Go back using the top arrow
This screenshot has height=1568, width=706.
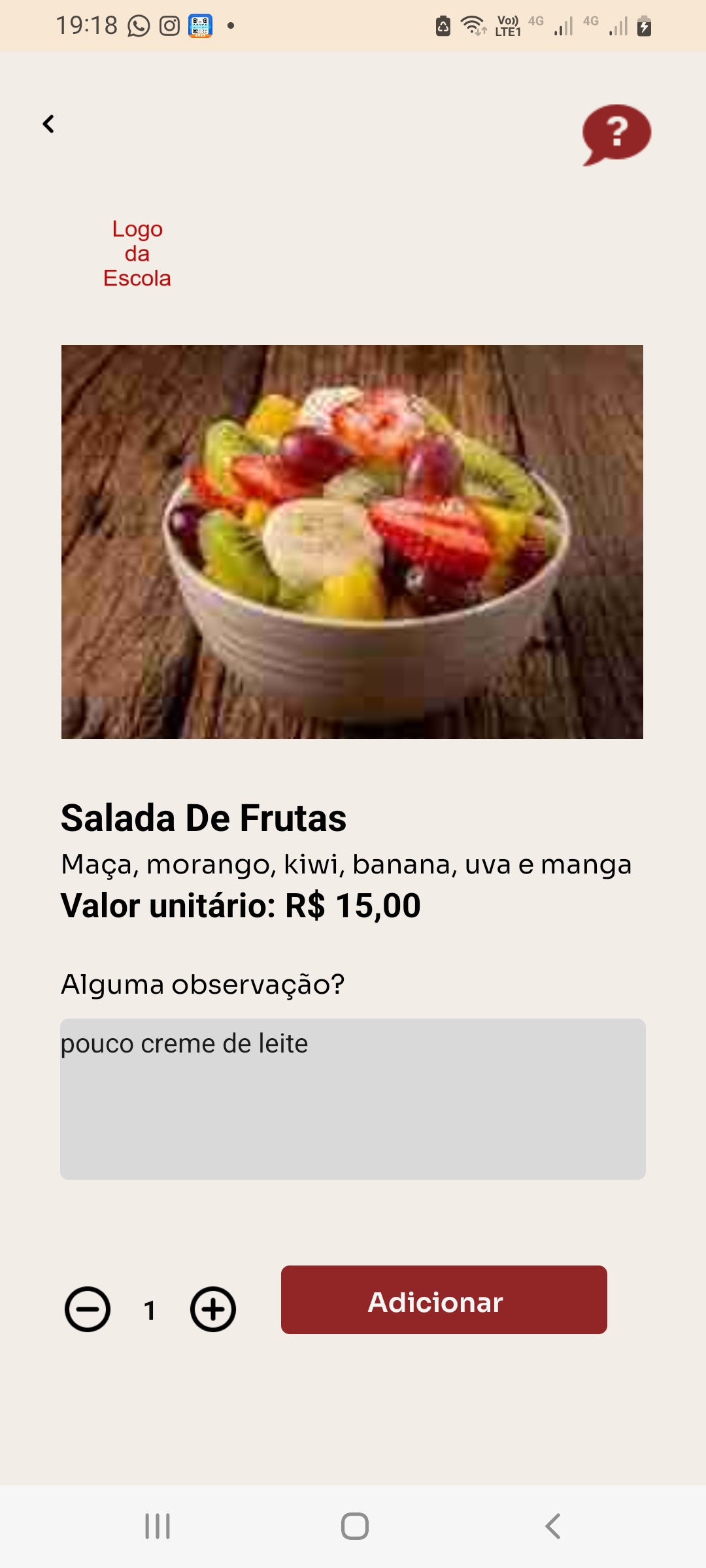tap(48, 124)
